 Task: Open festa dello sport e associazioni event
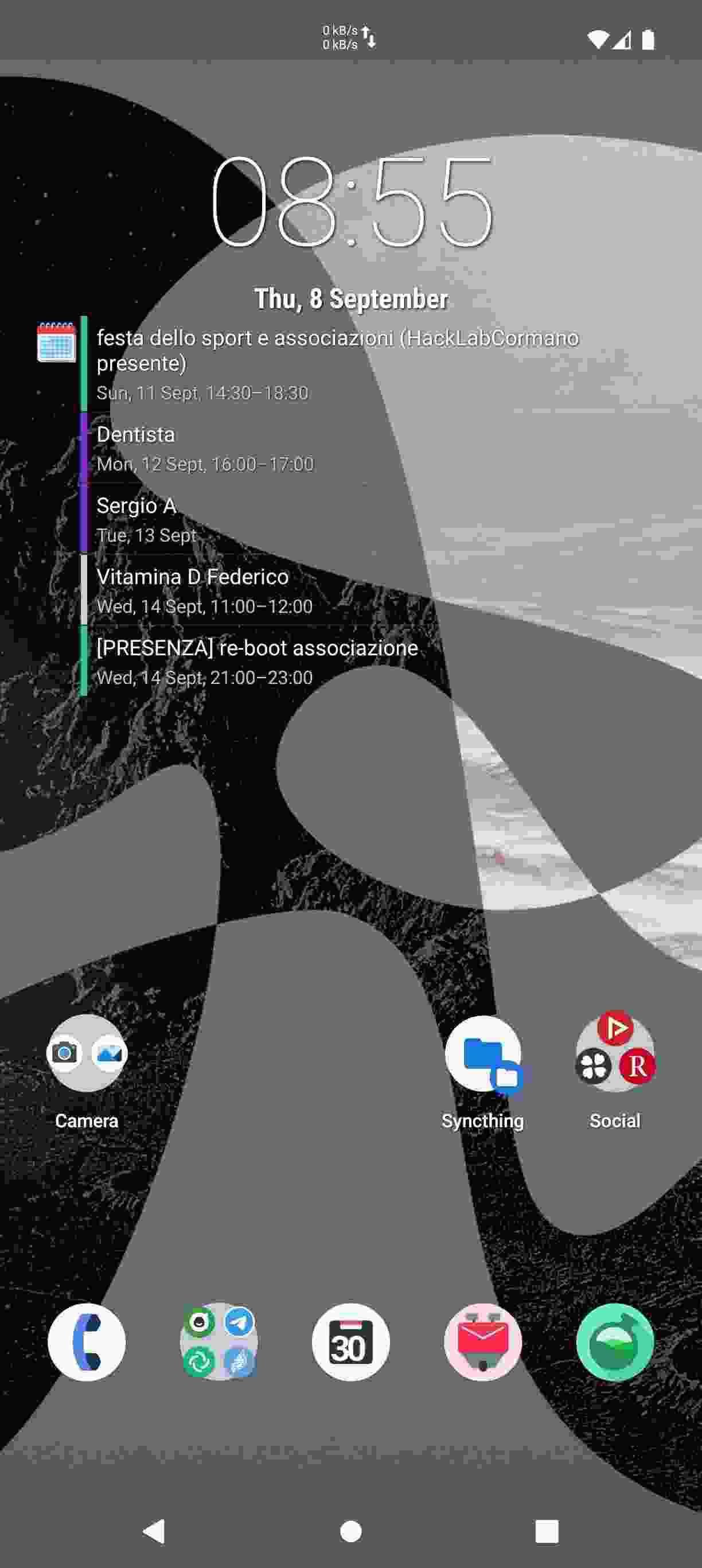click(x=337, y=363)
